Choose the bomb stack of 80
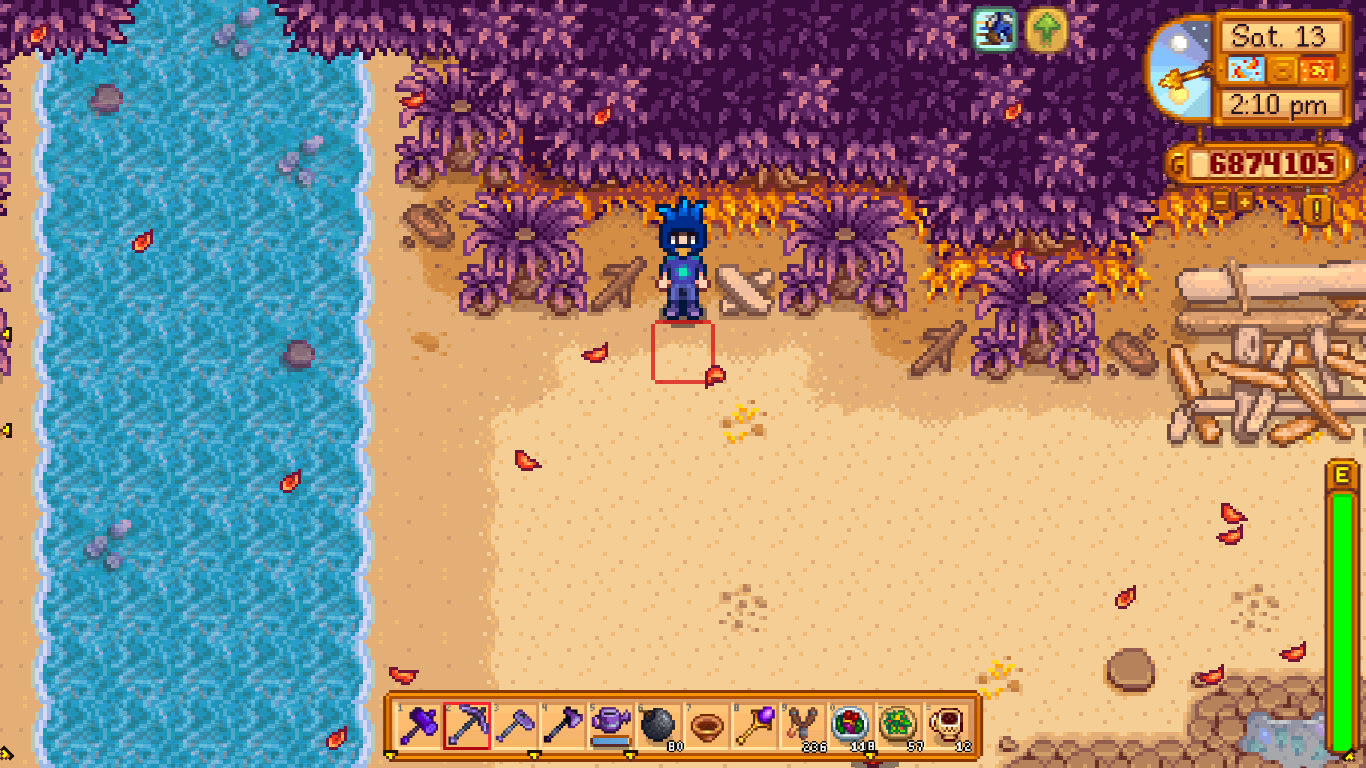The width and height of the screenshot is (1366, 768). [x=659, y=725]
